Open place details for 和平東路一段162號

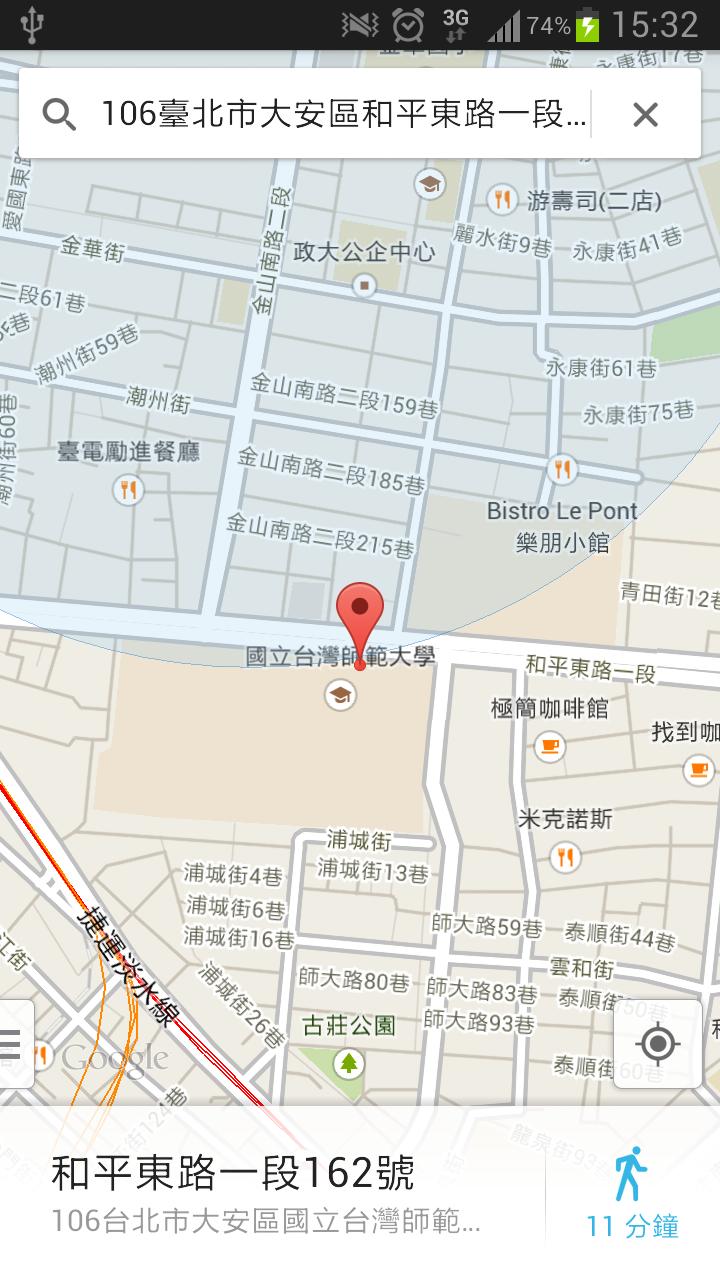(x=270, y=1192)
